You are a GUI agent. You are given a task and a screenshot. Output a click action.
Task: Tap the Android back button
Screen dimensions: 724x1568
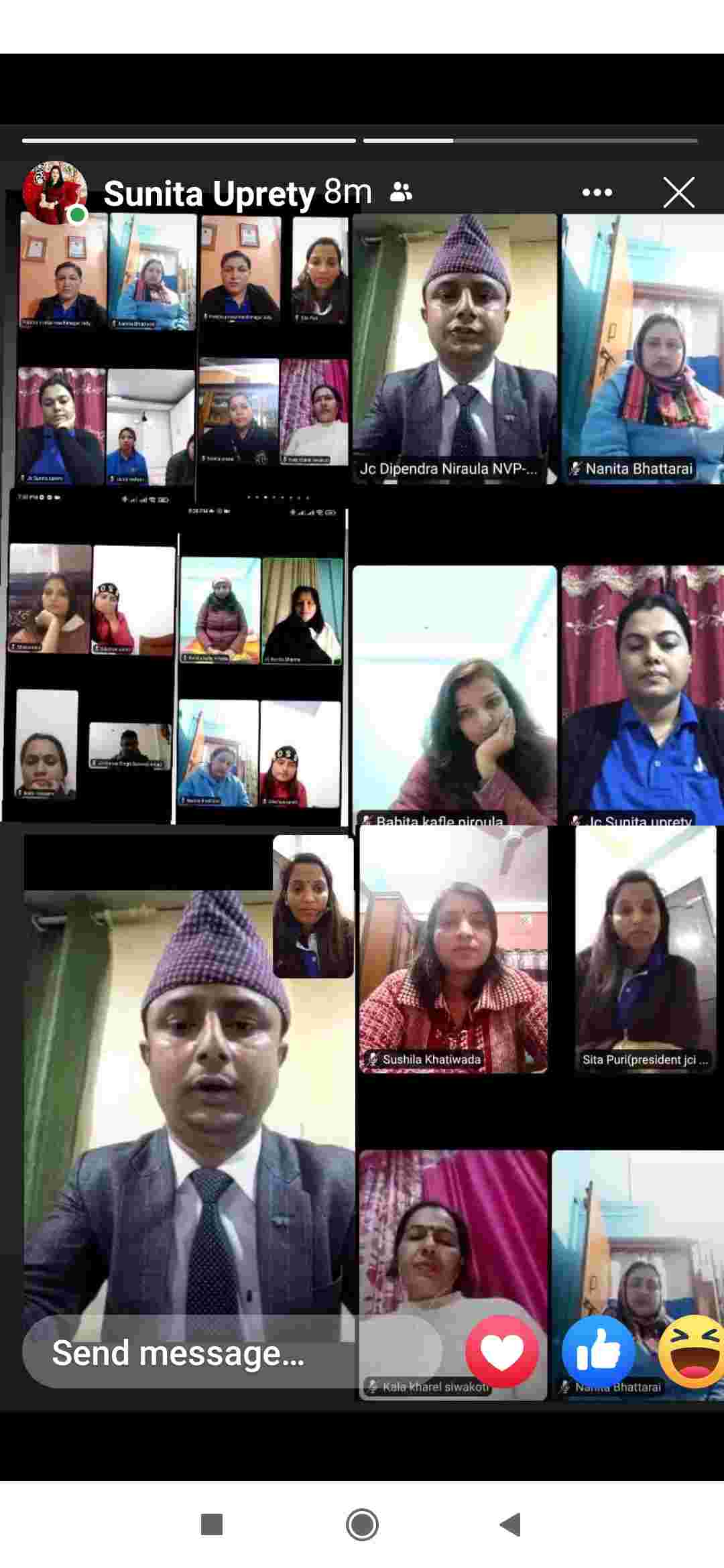[511, 1524]
